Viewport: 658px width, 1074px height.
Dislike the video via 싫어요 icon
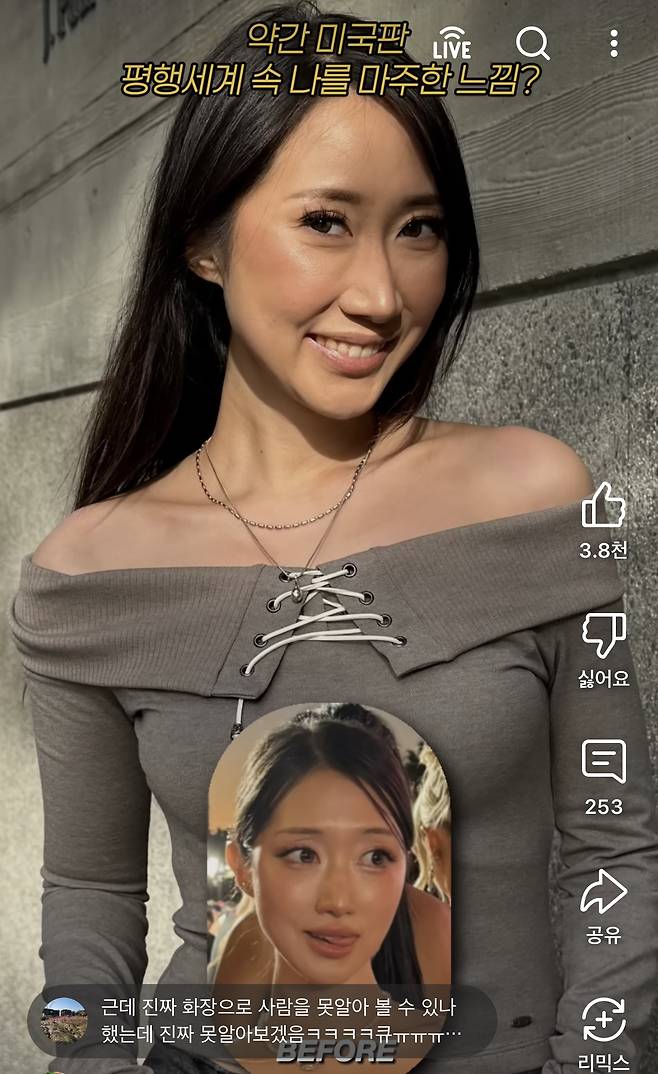603,634
